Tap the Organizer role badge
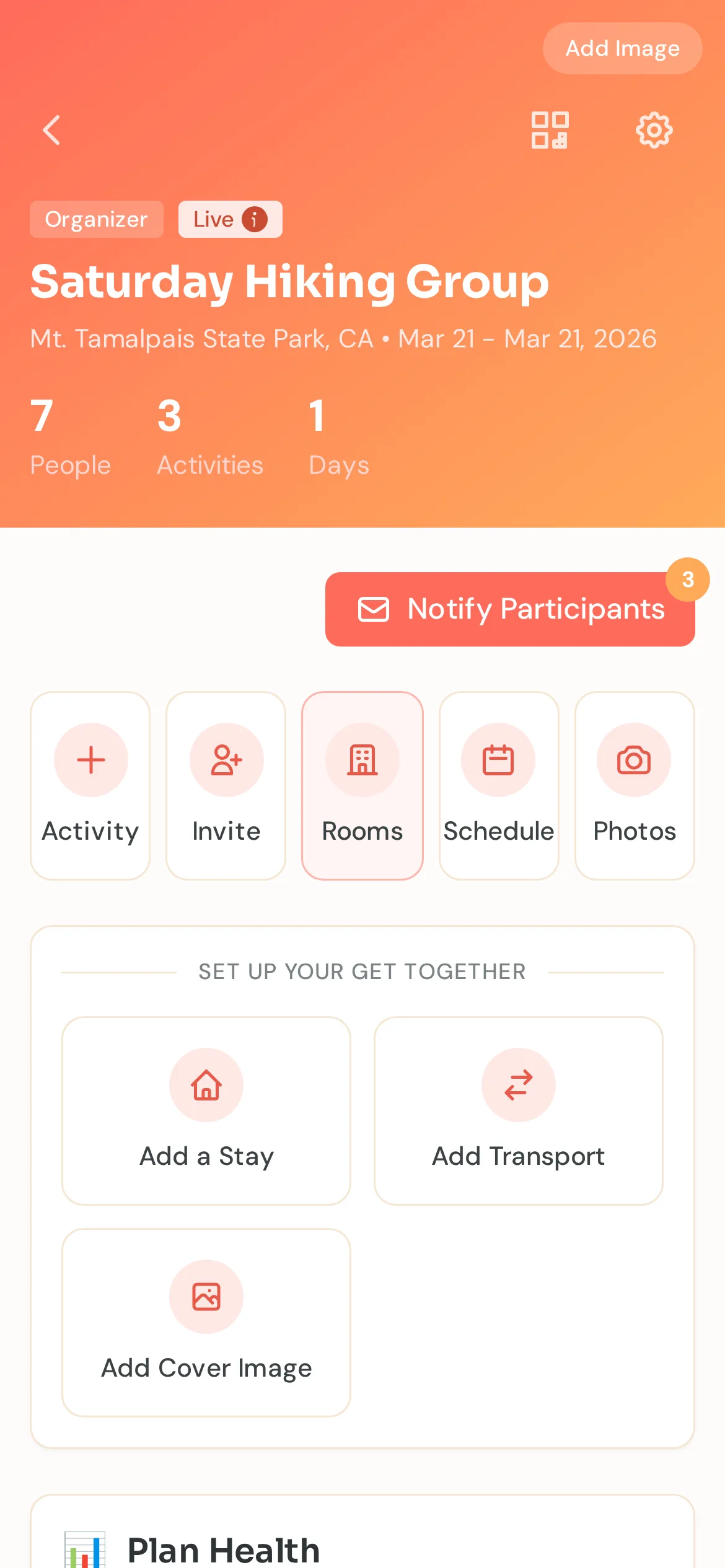Screen dimensions: 725x1568 tap(97, 219)
